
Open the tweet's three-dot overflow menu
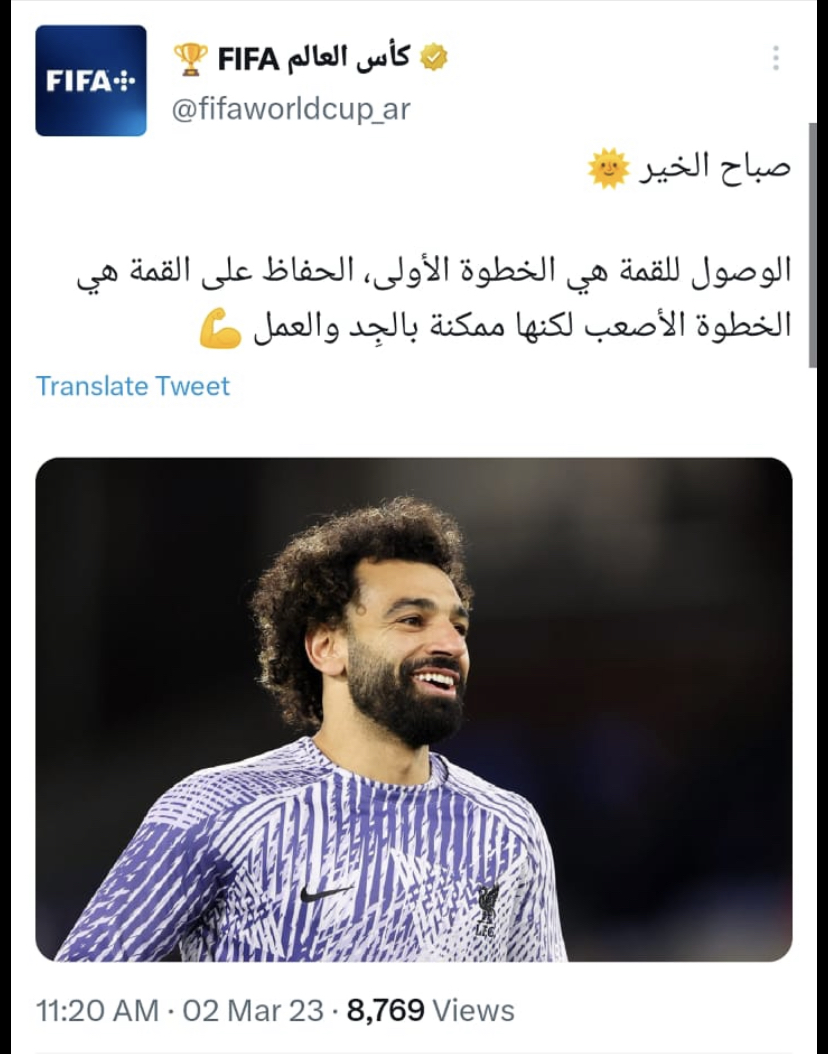tap(776, 58)
